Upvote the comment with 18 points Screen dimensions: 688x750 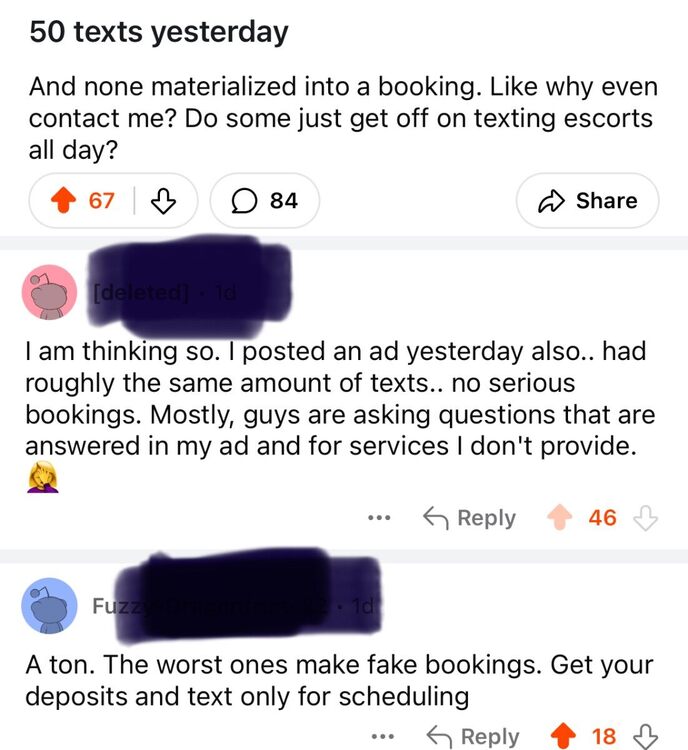563,737
